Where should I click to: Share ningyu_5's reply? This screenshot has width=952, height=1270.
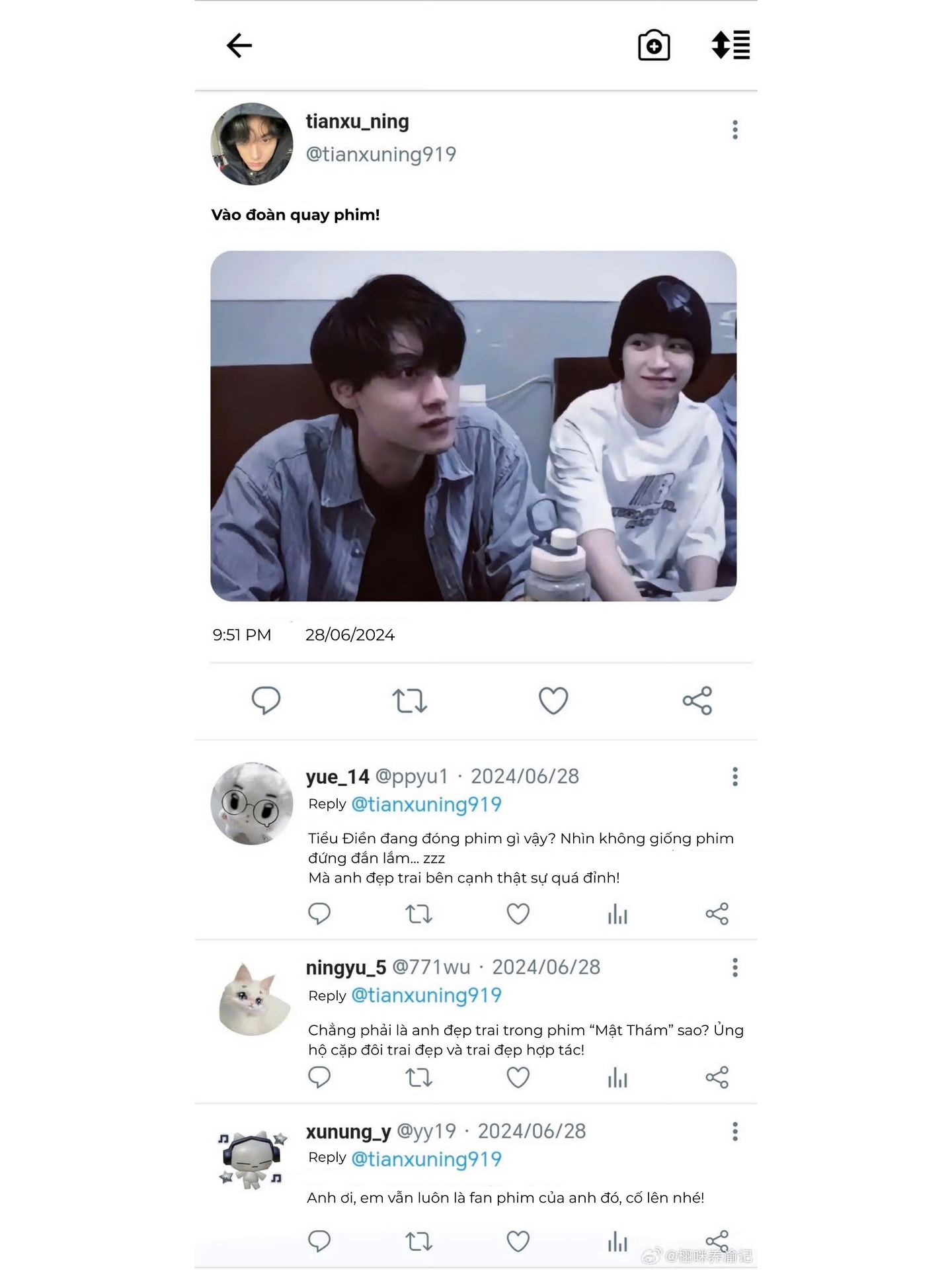coord(717,1078)
